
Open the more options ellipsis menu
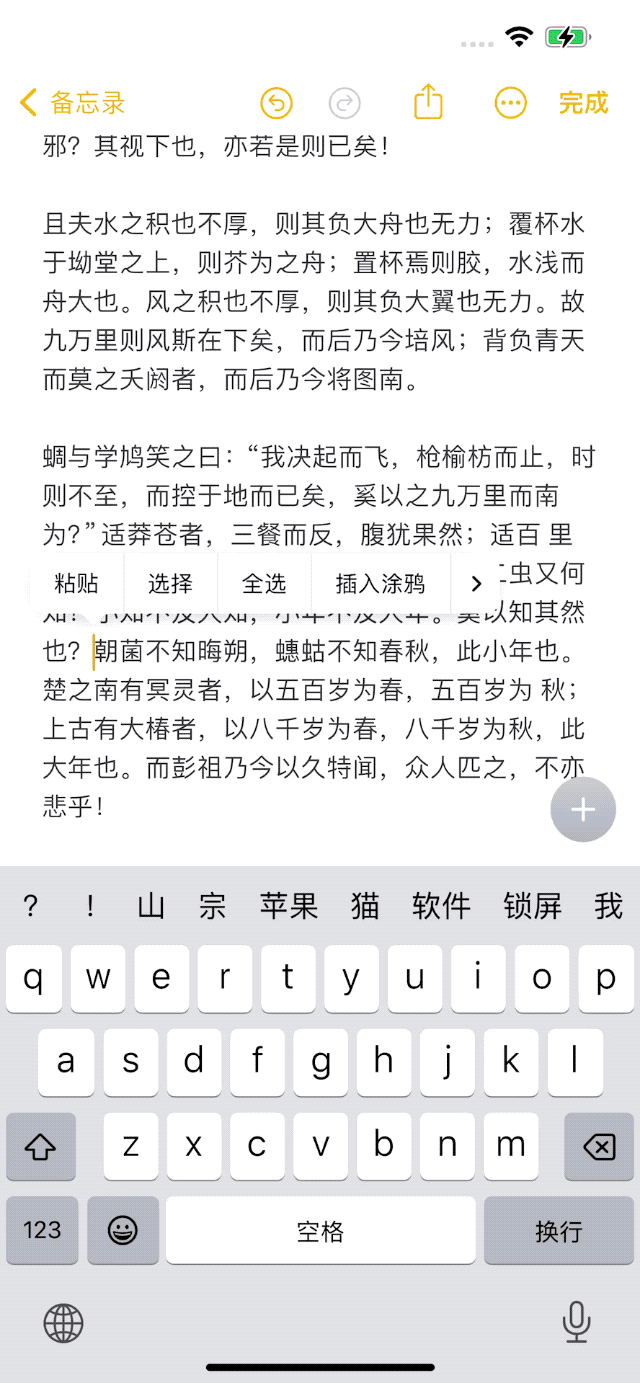(510, 102)
